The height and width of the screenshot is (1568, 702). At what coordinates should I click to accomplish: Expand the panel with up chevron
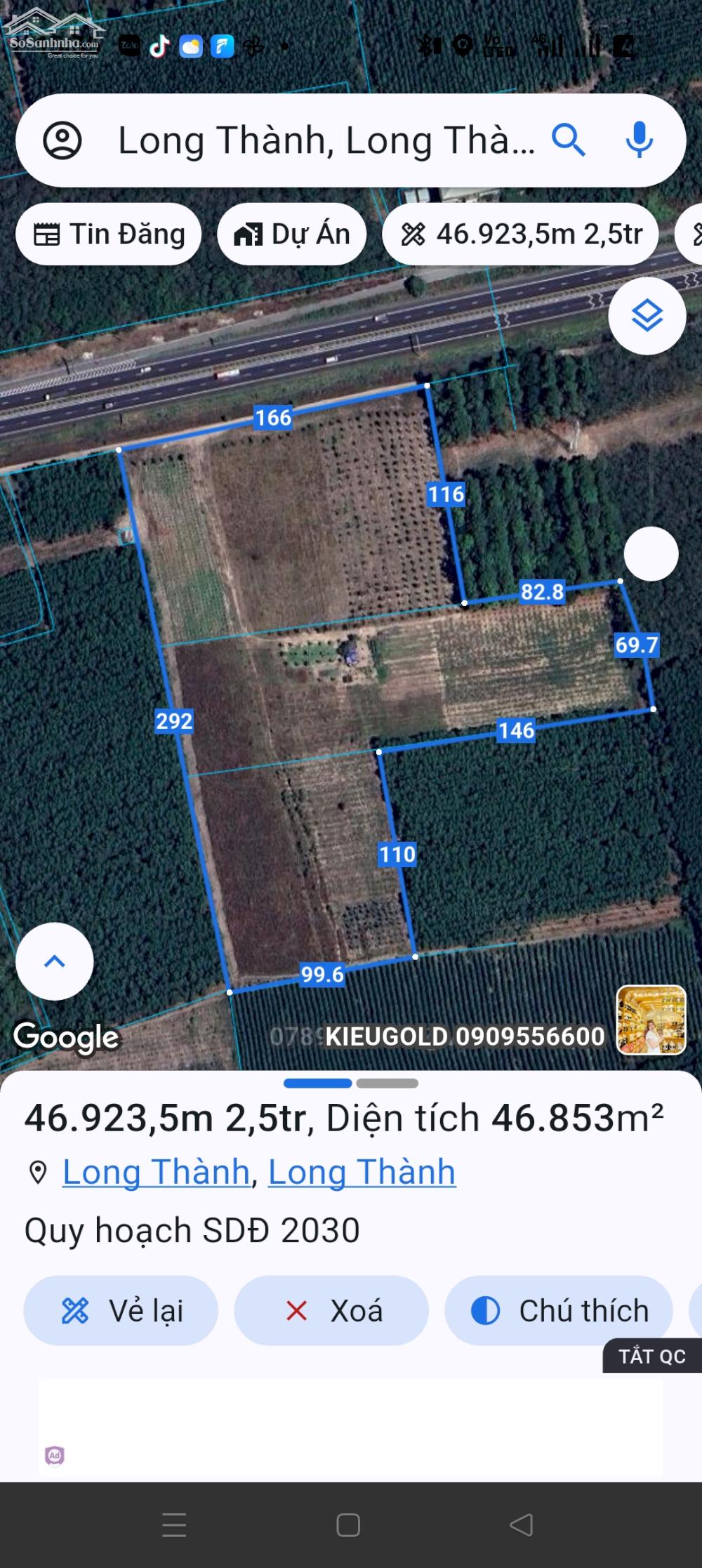(x=55, y=961)
